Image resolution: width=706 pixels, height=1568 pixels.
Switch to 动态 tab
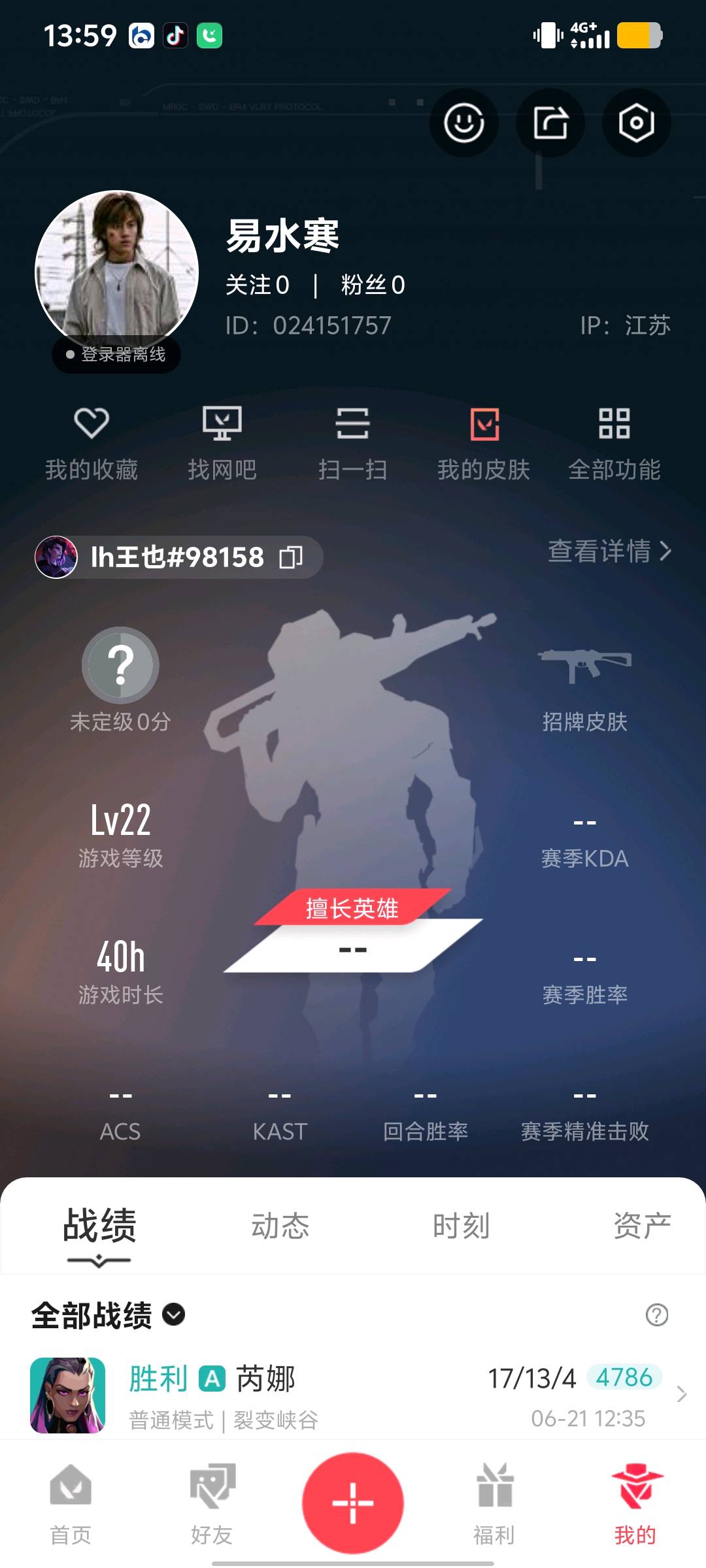tap(280, 1226)
